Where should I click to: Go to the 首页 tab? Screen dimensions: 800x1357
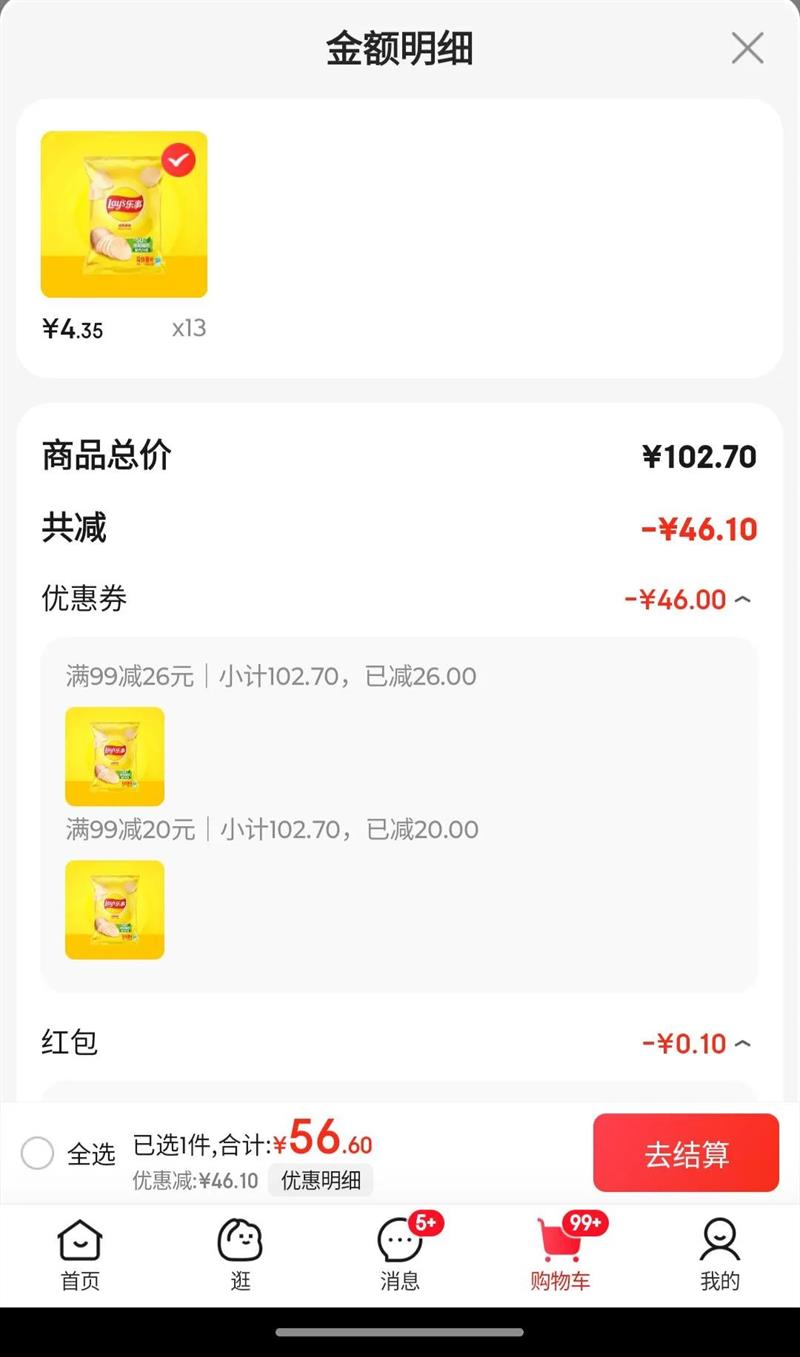pos(80,1255)
